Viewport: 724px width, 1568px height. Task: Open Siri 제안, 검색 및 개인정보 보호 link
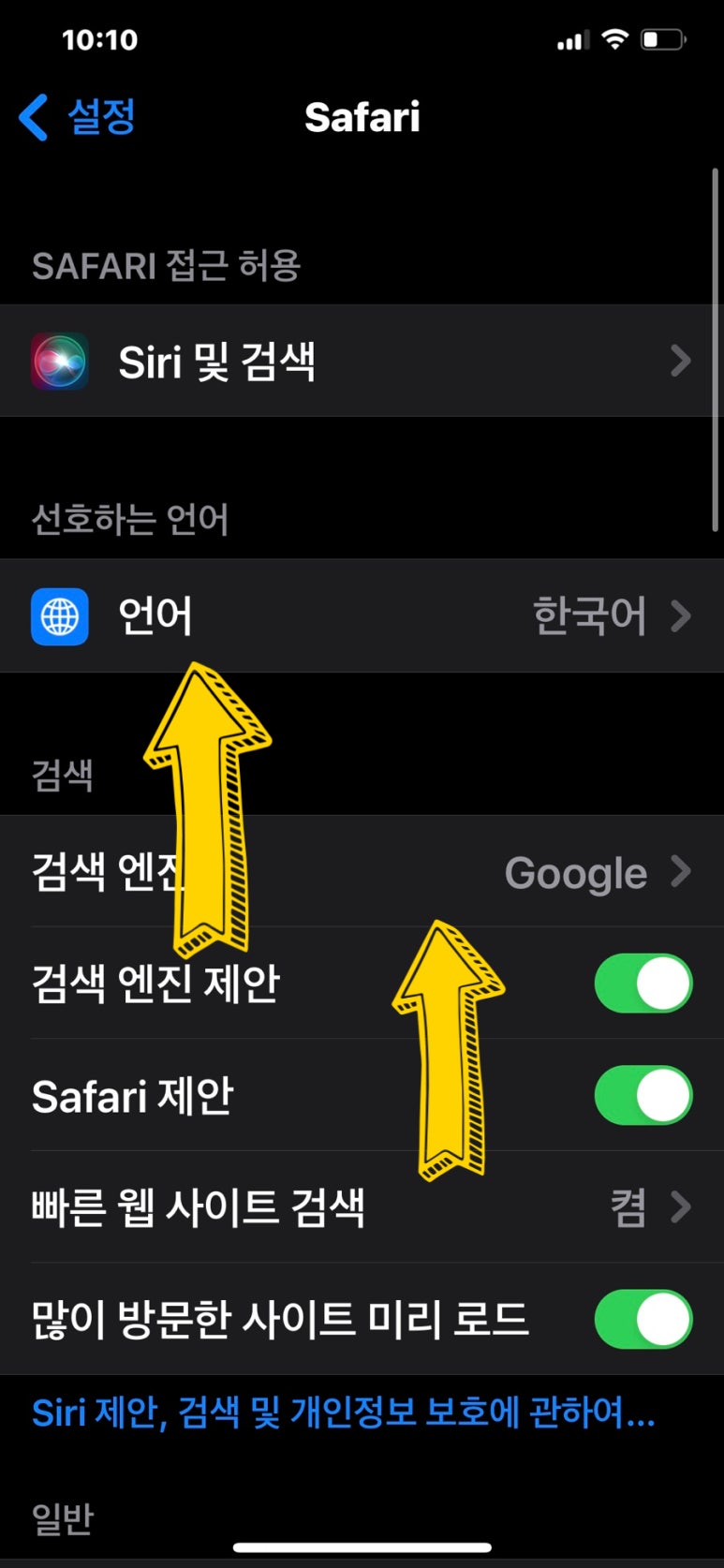[x=343, y=1412]
